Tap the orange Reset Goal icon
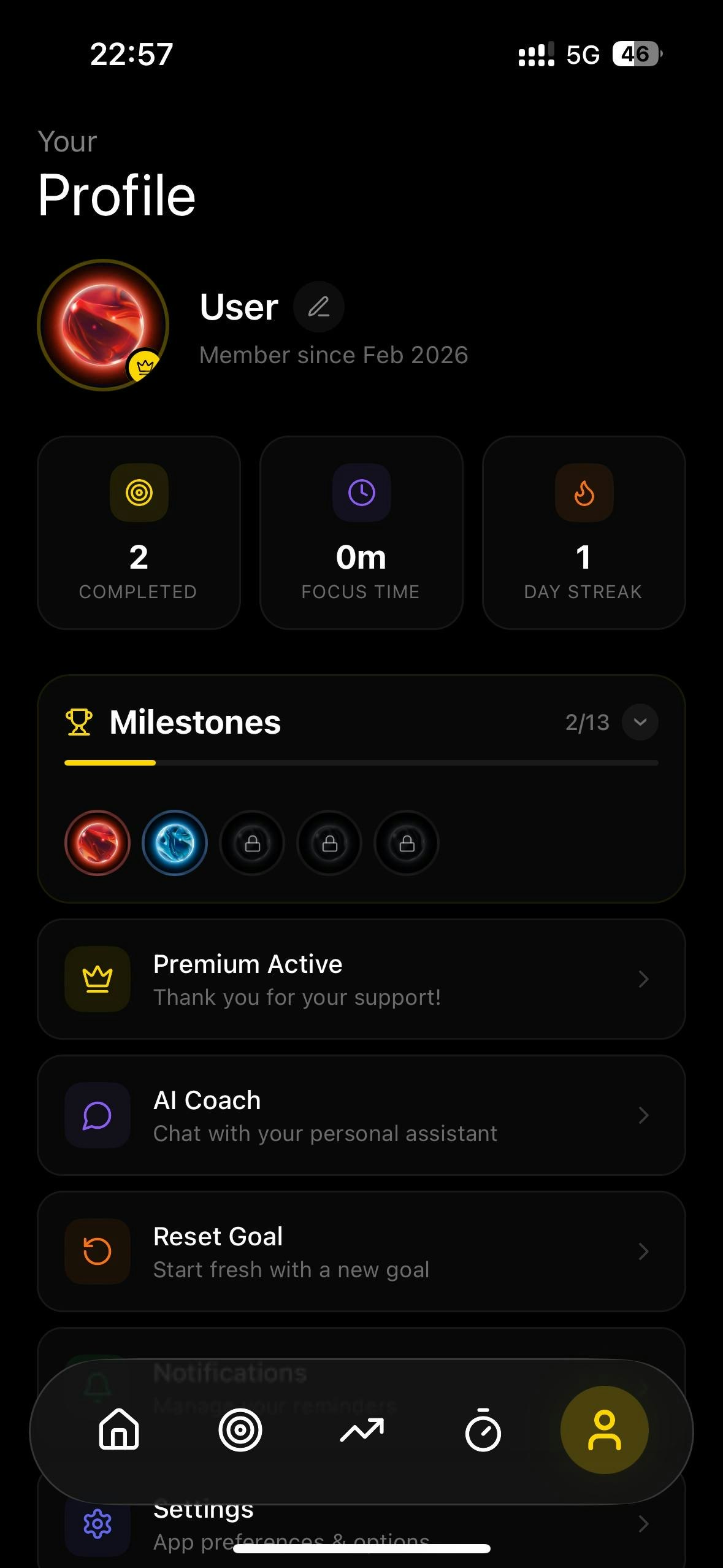Image resolution: width=723 pixels, height=1568 pixels. pyautogui.click(x=97, y=1253)
